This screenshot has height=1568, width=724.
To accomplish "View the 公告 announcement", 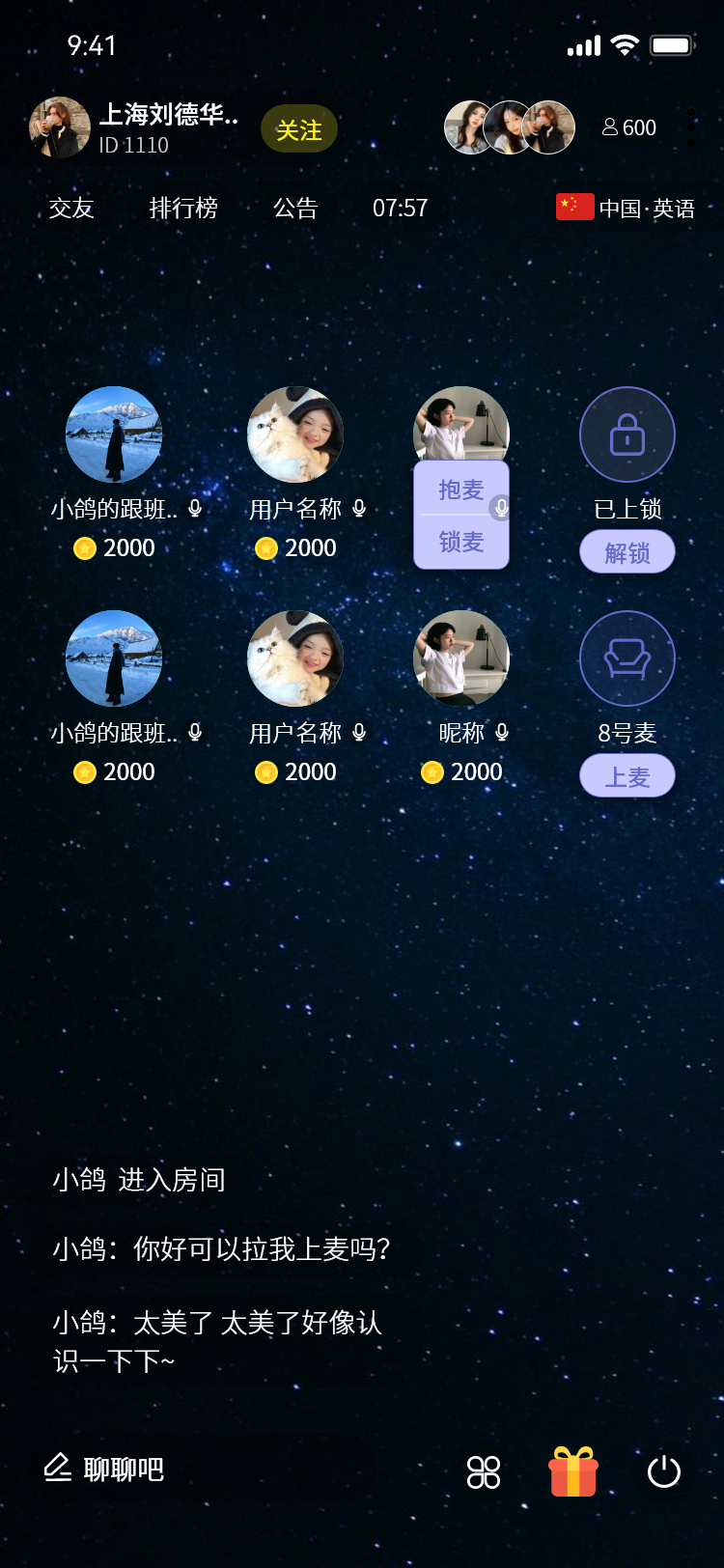I will [294, 208].
